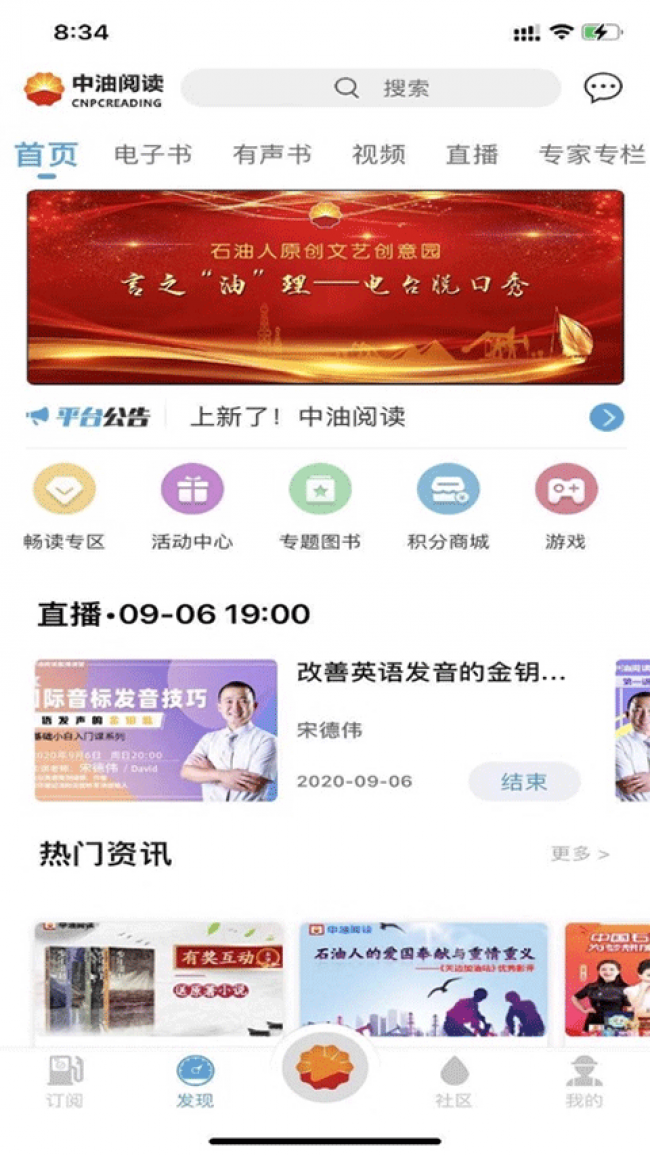
Task: Tap the blue arrow next to 平台公告
Action: point(607,418)
